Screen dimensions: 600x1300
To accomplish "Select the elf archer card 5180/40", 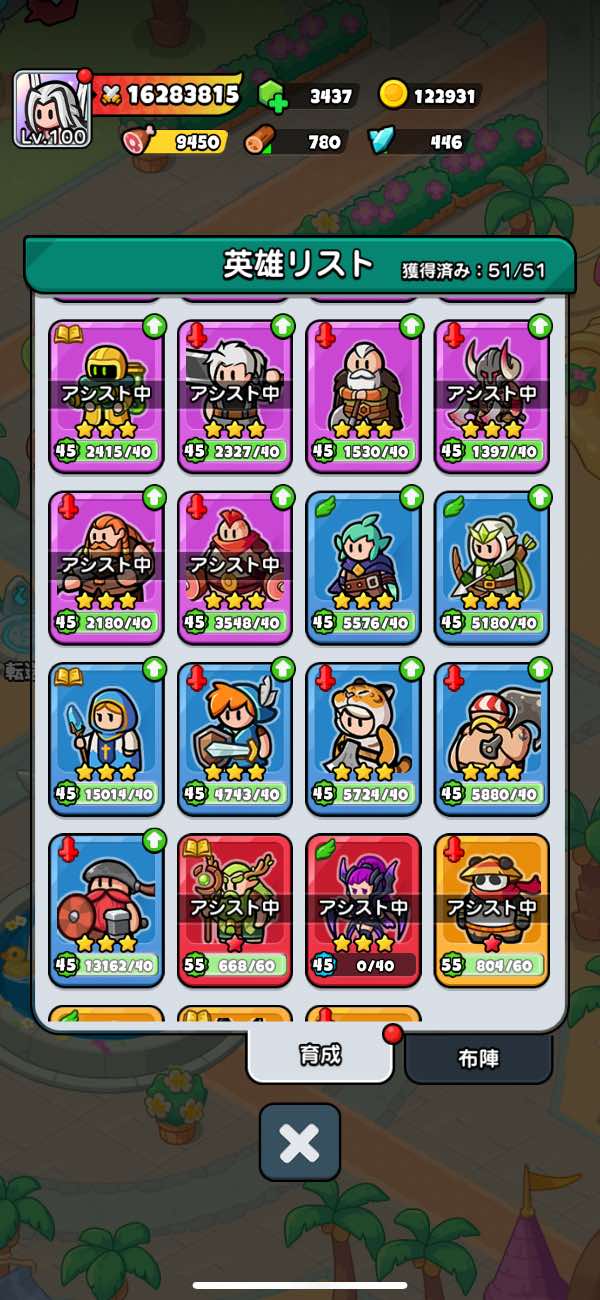I will point(492,567).
